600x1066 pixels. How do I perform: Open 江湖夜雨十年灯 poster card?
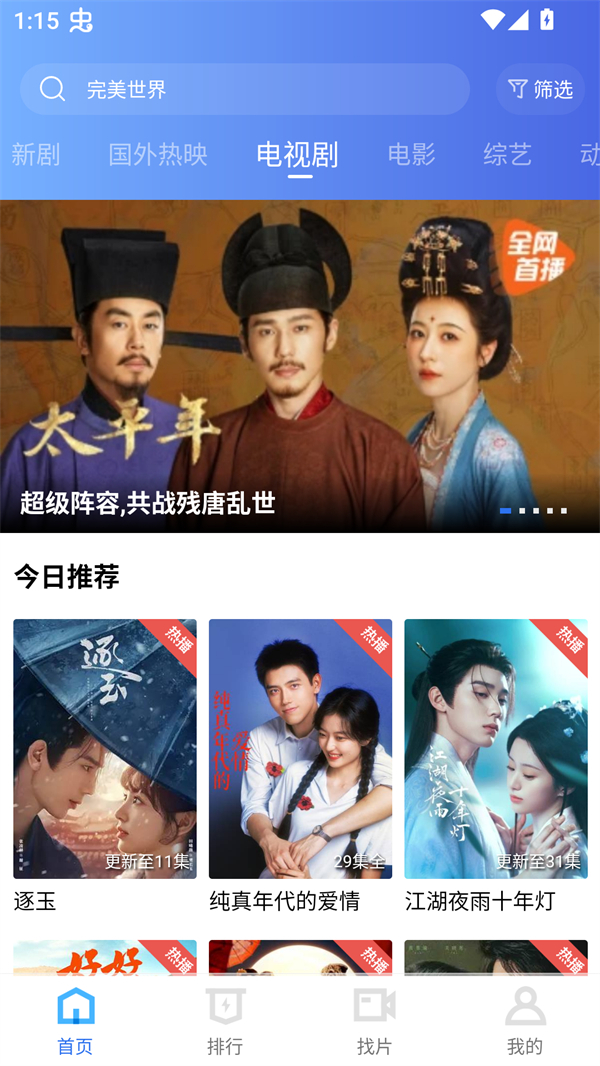495,749
